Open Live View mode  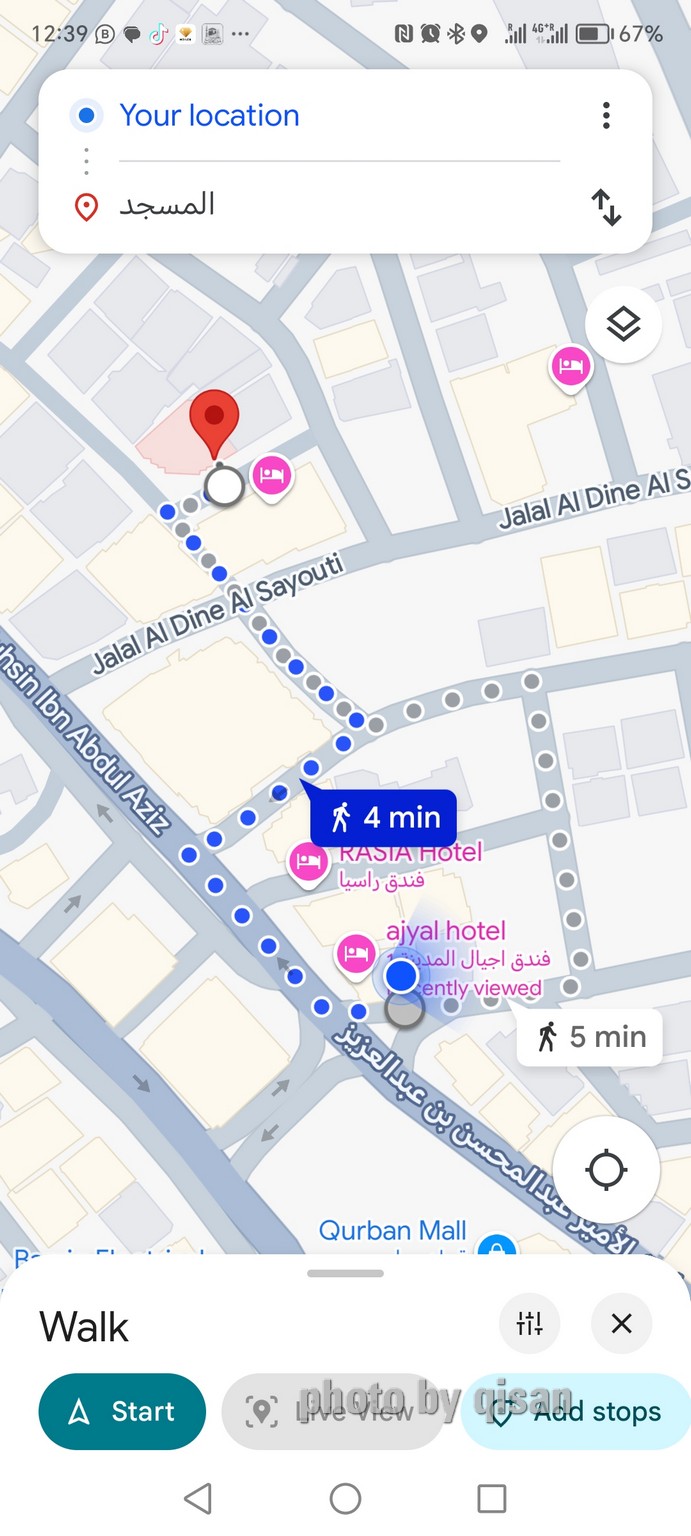(333, 1411)
